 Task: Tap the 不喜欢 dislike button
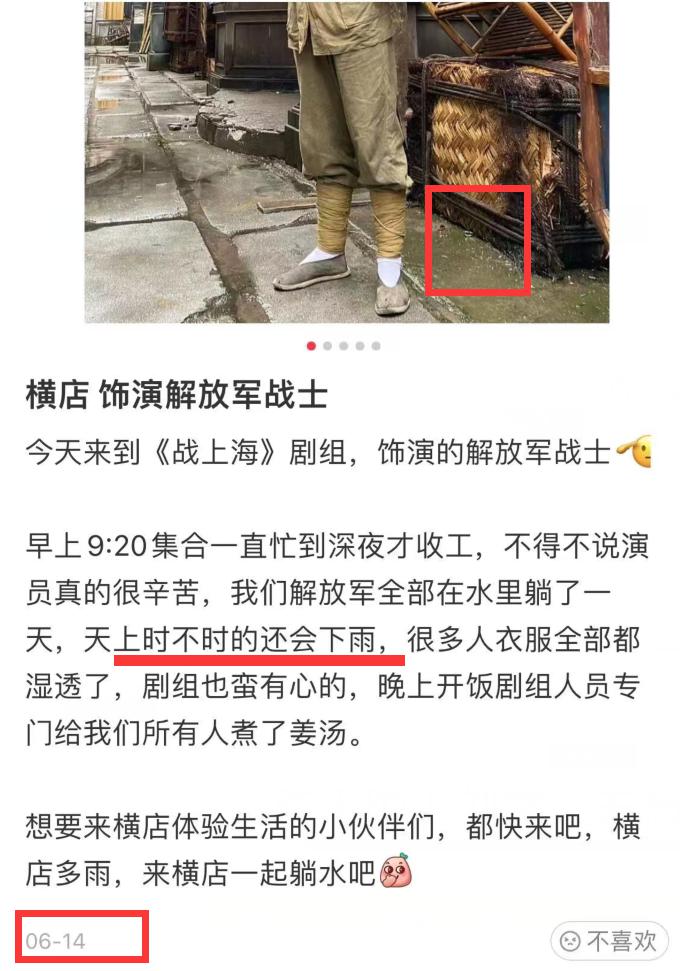(608, 941)
